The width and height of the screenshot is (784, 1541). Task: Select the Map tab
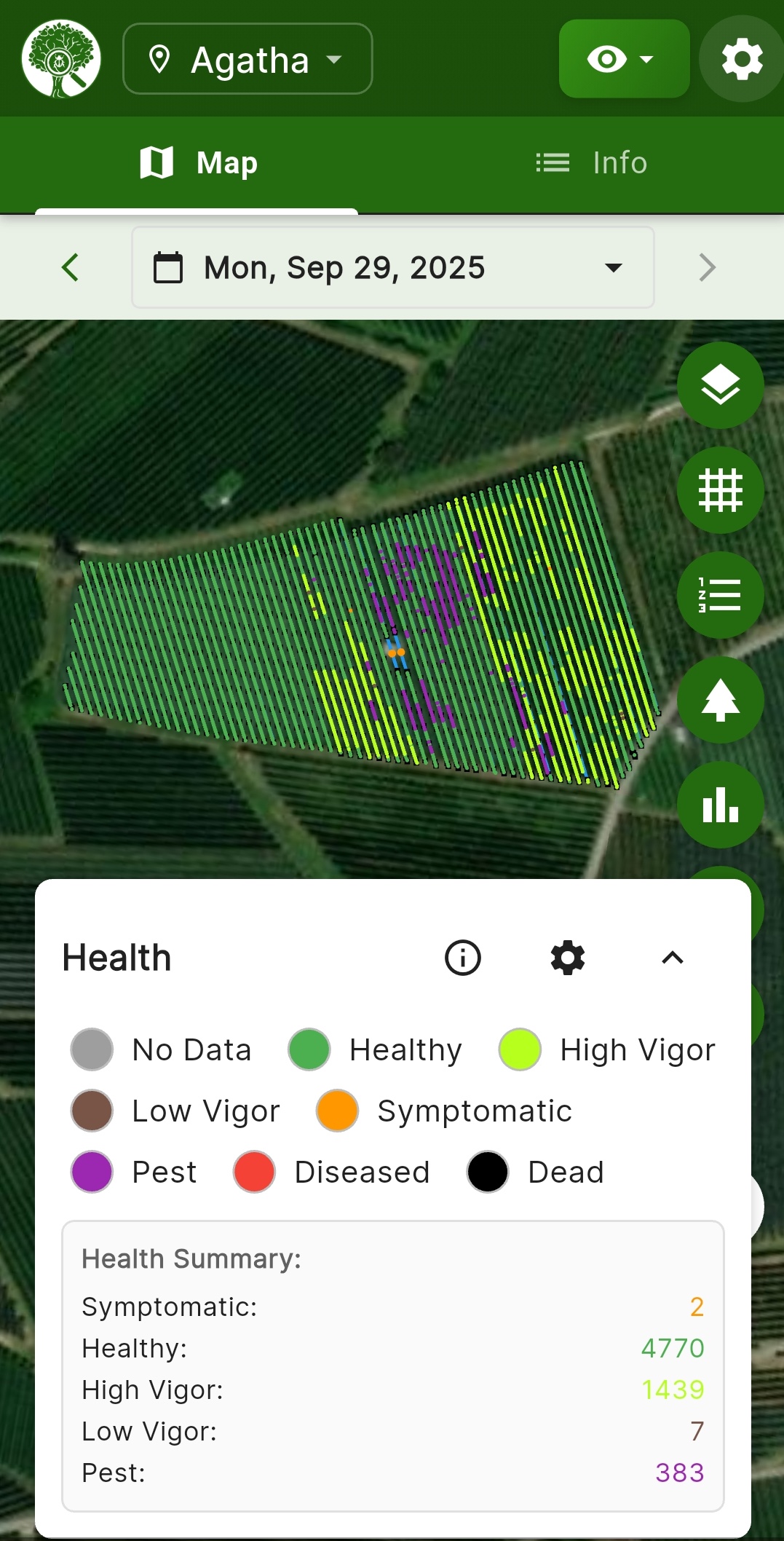[x=197, y=163]
